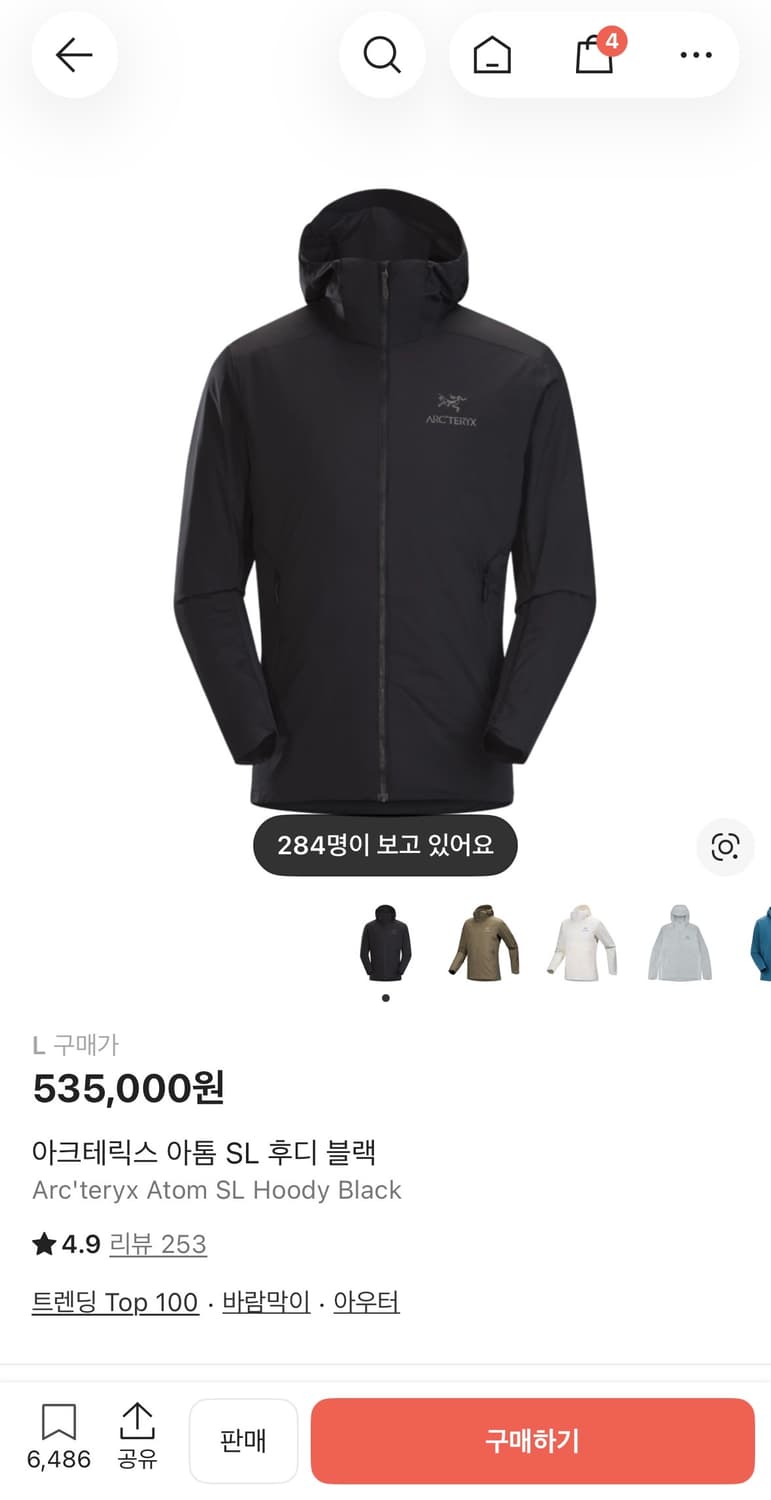The height and width of the screenshot is (1500, 771).
Task: Select the olive colorway thumbnail
Action: [x=483, y=942]
